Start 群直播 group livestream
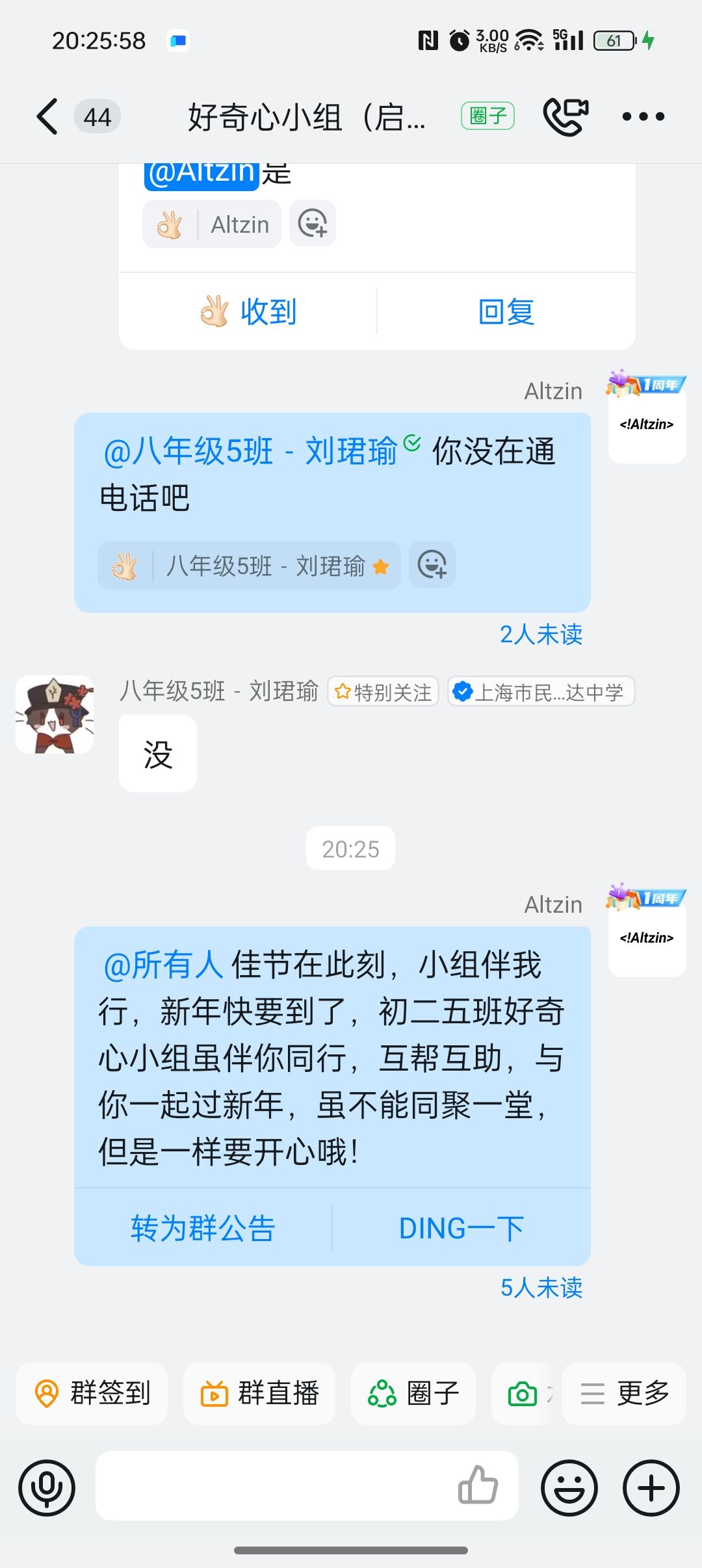This screenshot has height=1568, width=702. click(259, 1393)
